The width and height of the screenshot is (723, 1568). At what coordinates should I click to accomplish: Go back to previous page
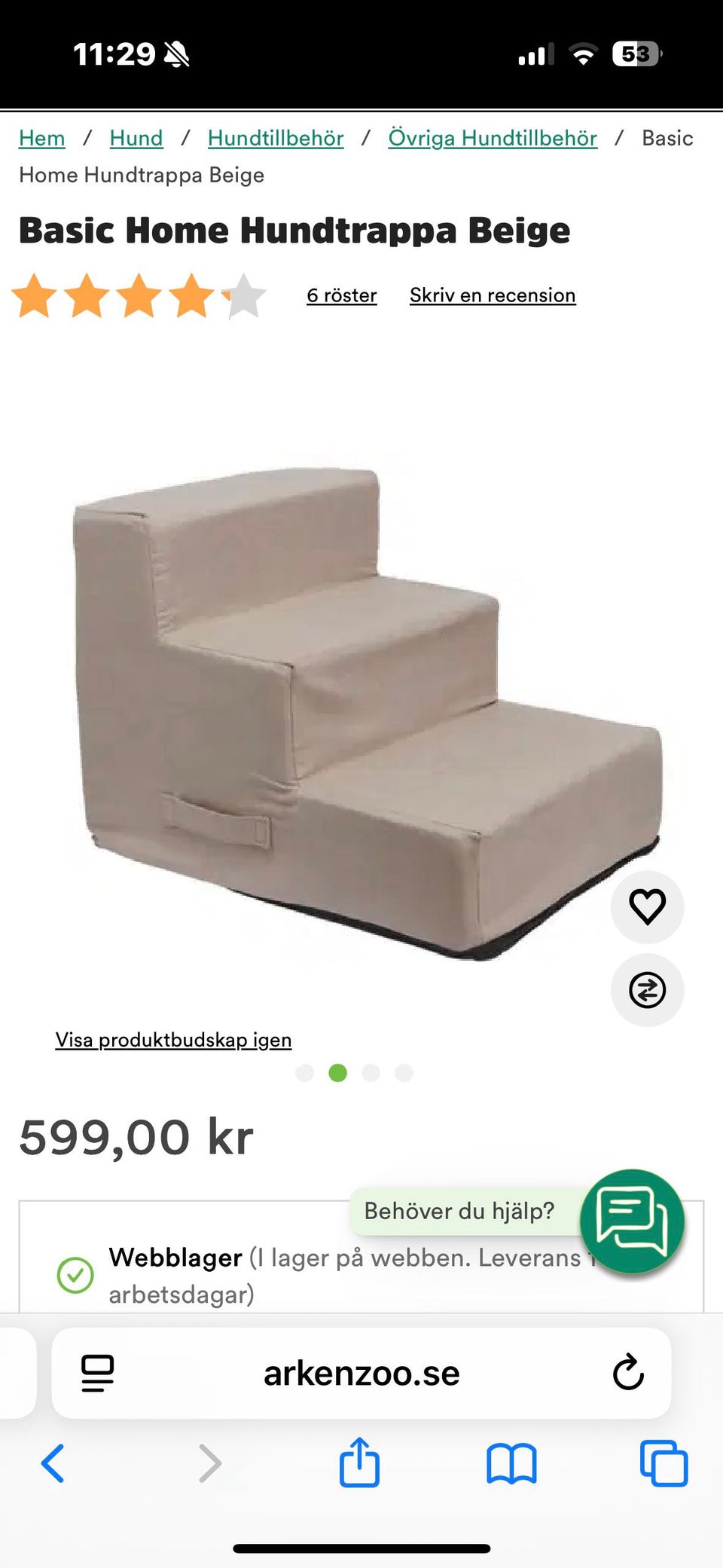[53, 1463]
